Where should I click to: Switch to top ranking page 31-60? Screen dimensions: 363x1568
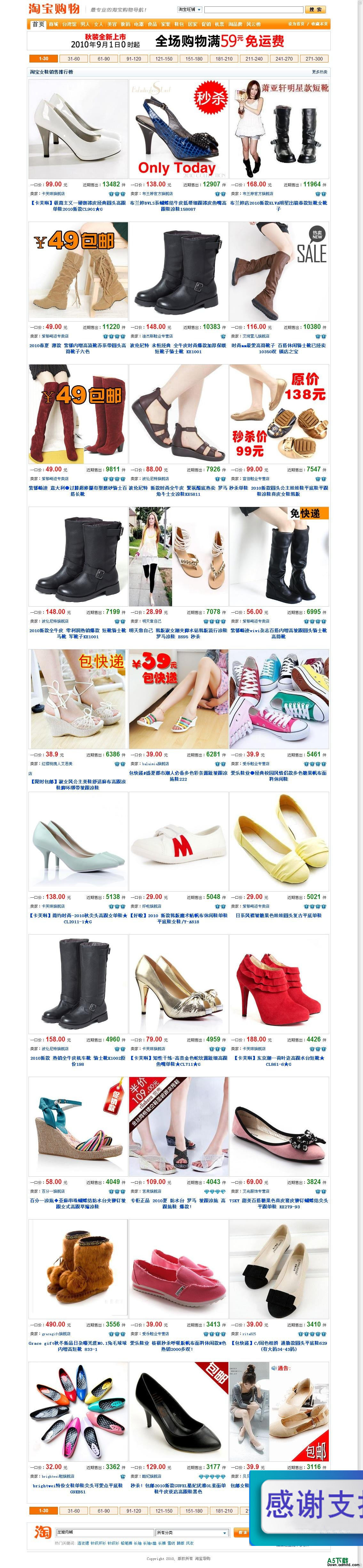[x=74, y=59]
